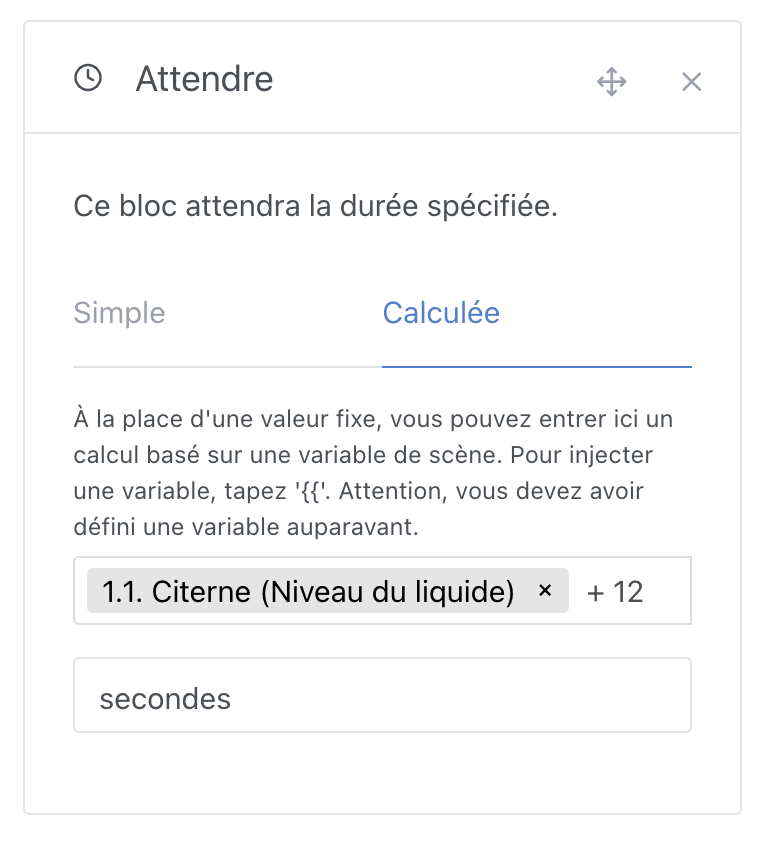
Task: Select the secondes unit field
Action: pyautogui.click(x=383, y=694)
